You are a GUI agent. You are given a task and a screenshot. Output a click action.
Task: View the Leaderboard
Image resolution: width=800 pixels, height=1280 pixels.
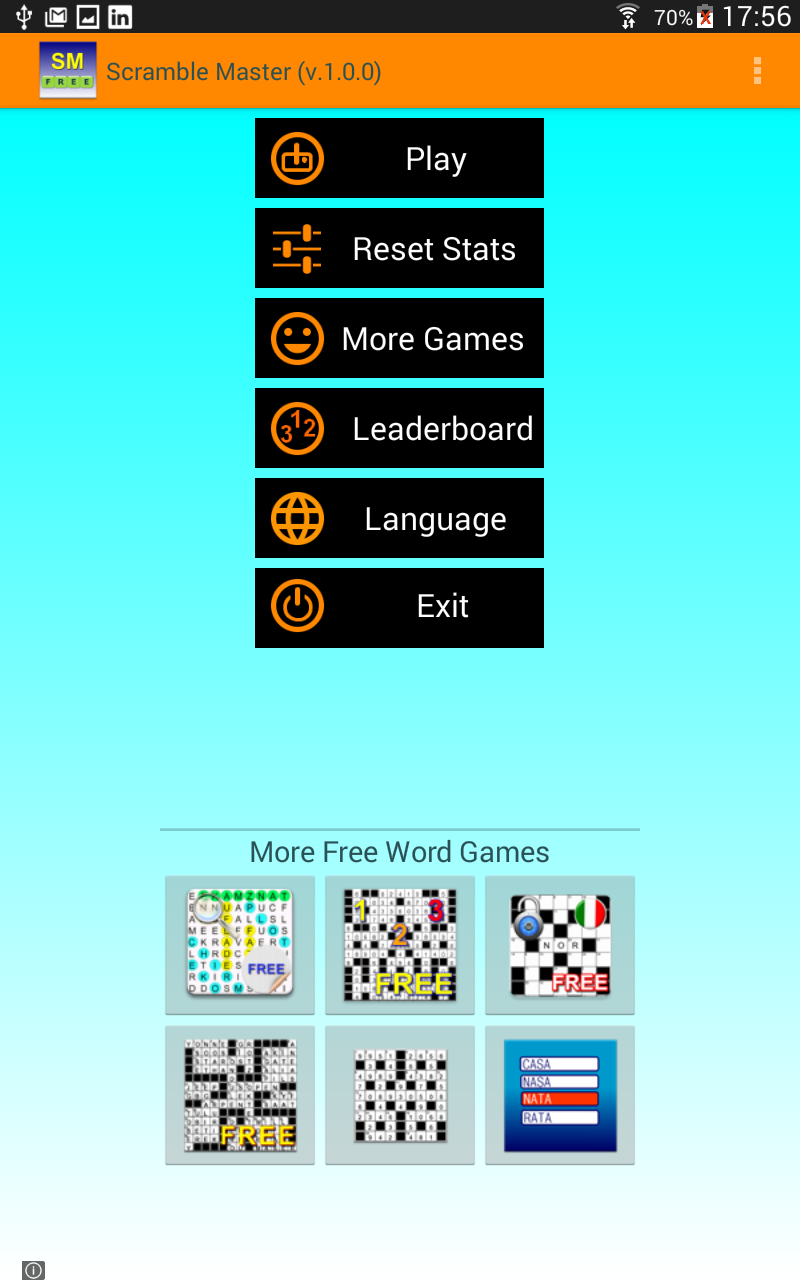[399, 428]
